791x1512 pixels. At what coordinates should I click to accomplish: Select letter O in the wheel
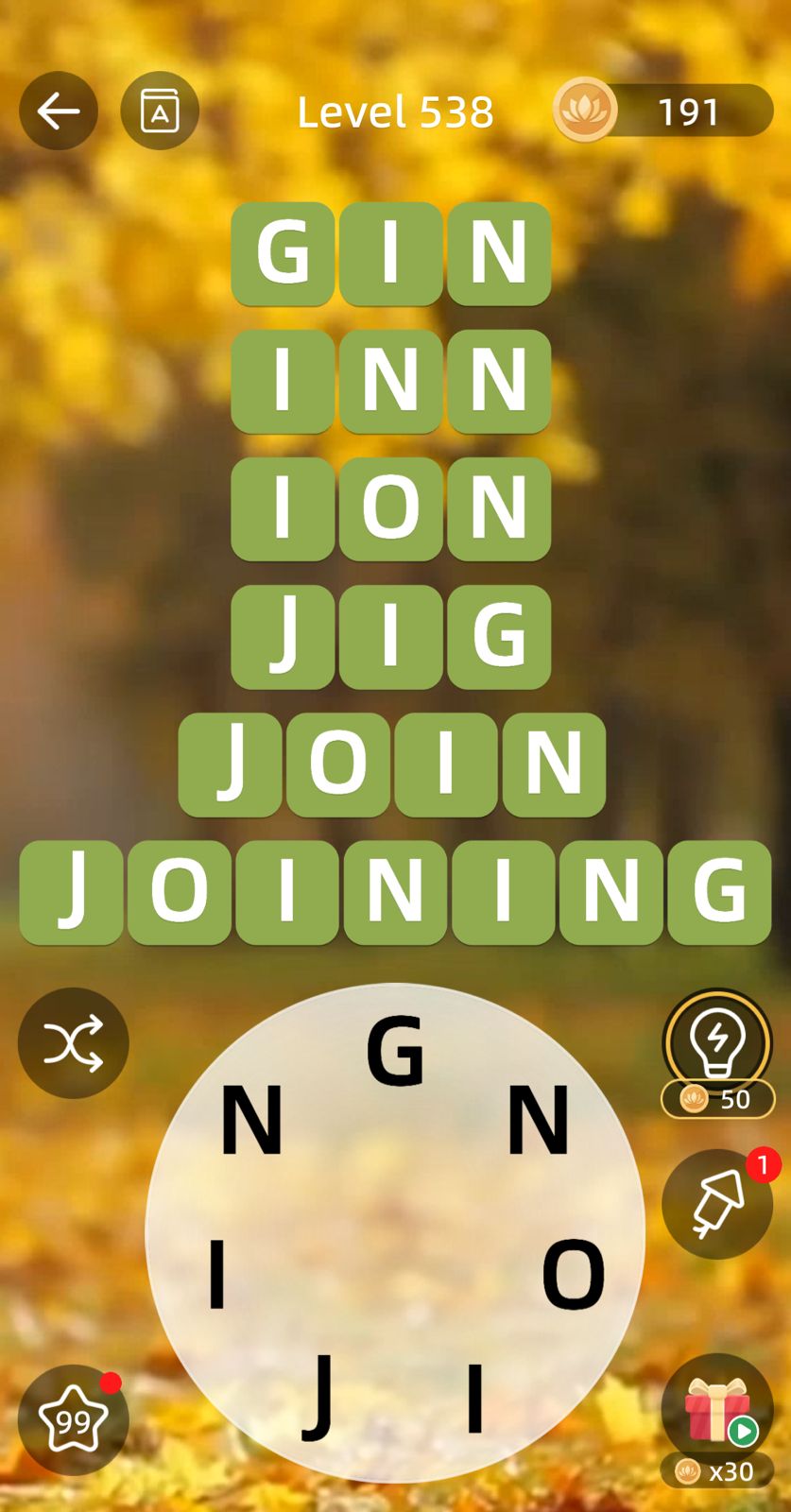tap(574, 1274)
